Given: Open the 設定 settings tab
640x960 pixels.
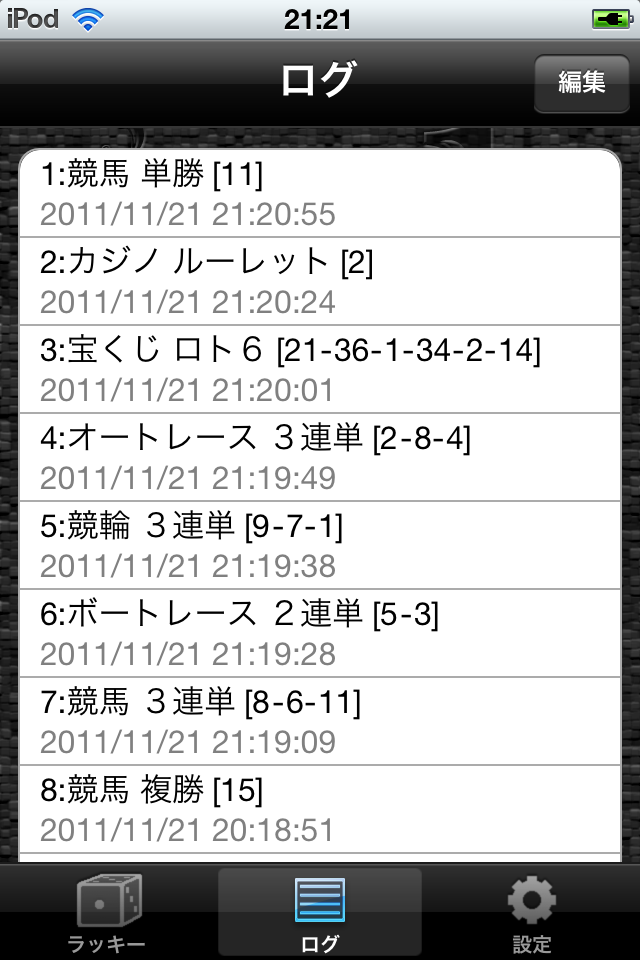Looking at the screenshot, I should (x=531, y=912).
